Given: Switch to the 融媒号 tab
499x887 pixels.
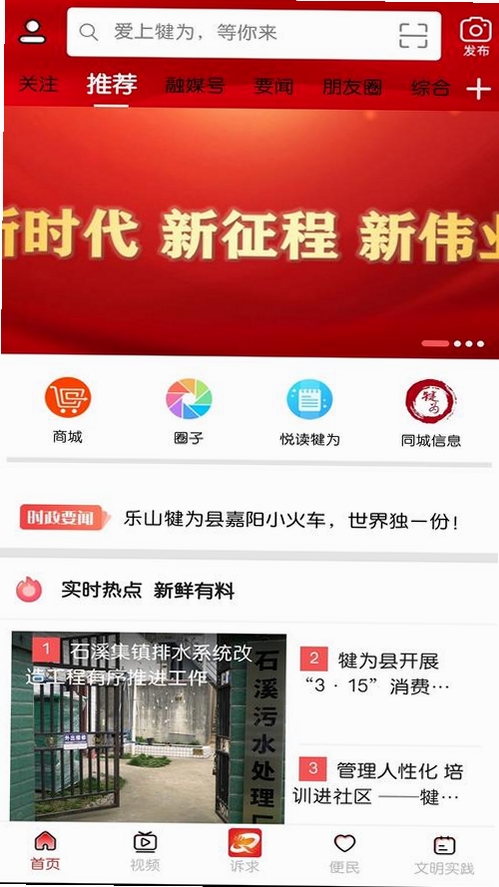Looking at the screenshot, I should 195,86.
